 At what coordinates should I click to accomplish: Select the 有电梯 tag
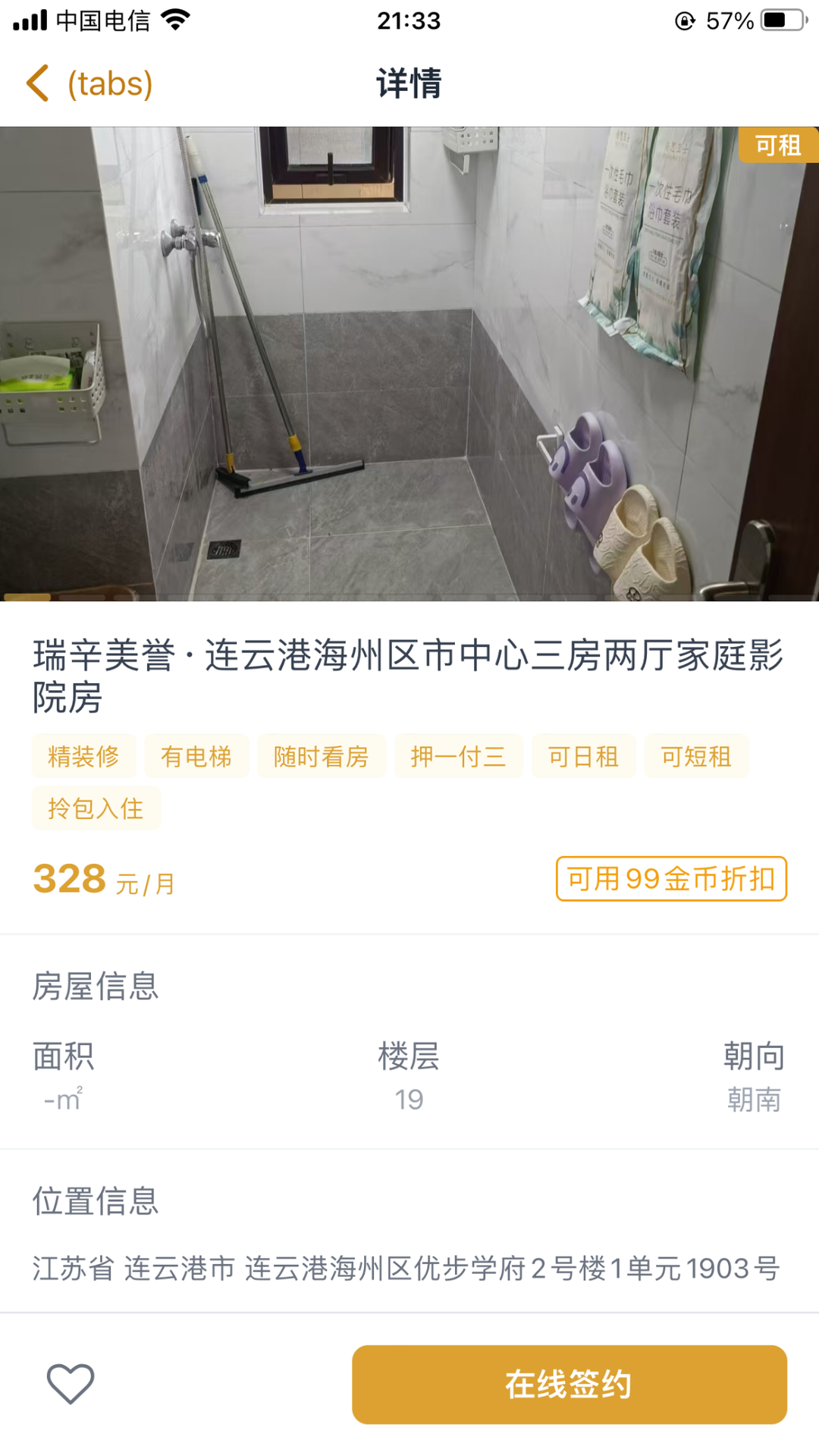[196, 756]
